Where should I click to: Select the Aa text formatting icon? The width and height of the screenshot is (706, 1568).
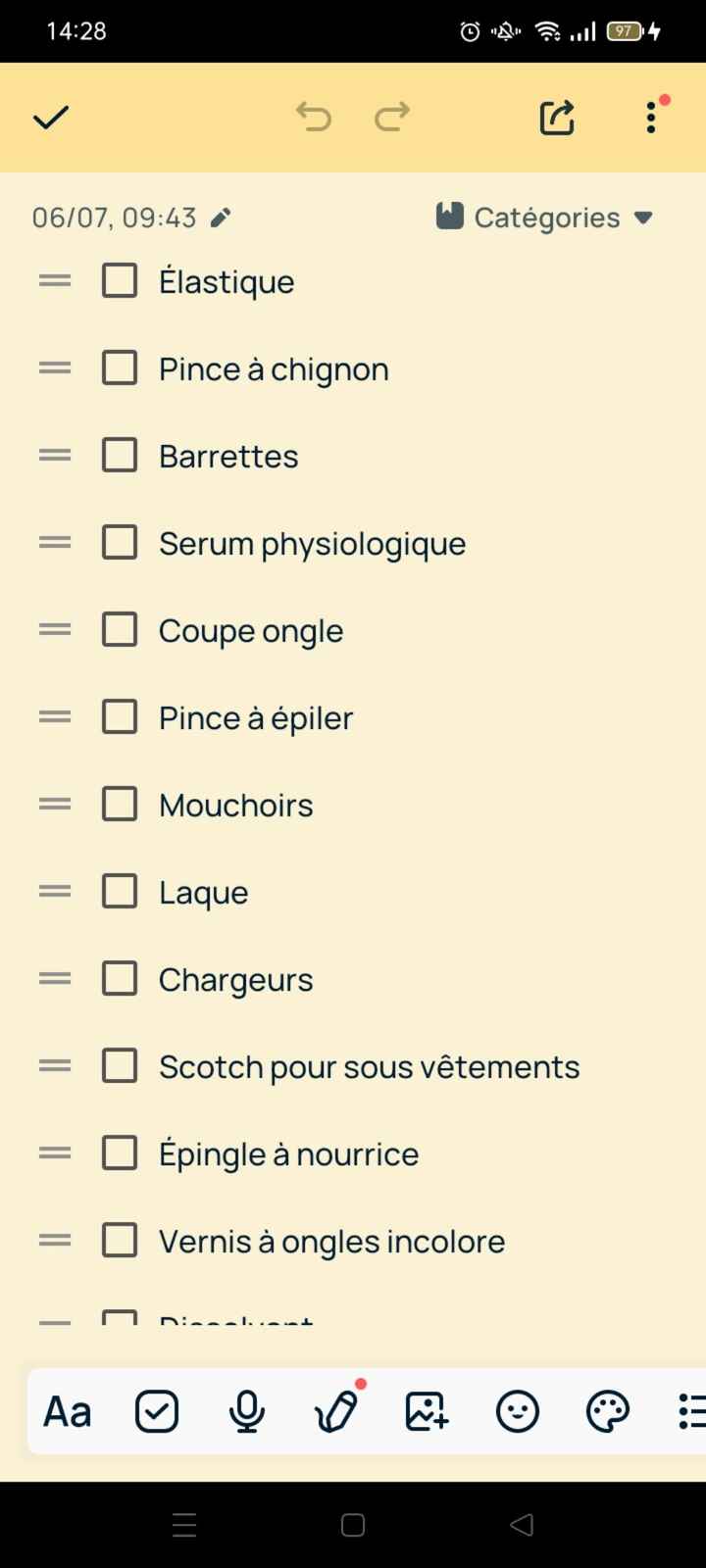tap(66, 1411)
